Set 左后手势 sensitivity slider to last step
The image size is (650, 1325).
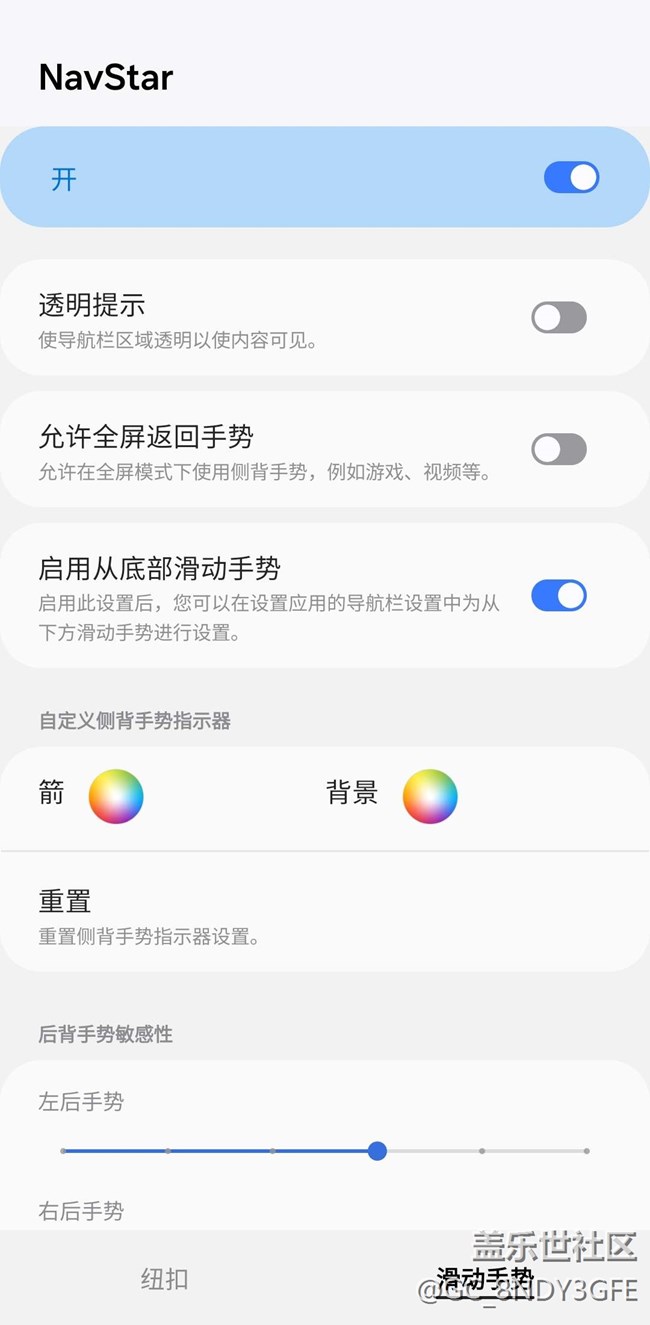(586, 1151)
